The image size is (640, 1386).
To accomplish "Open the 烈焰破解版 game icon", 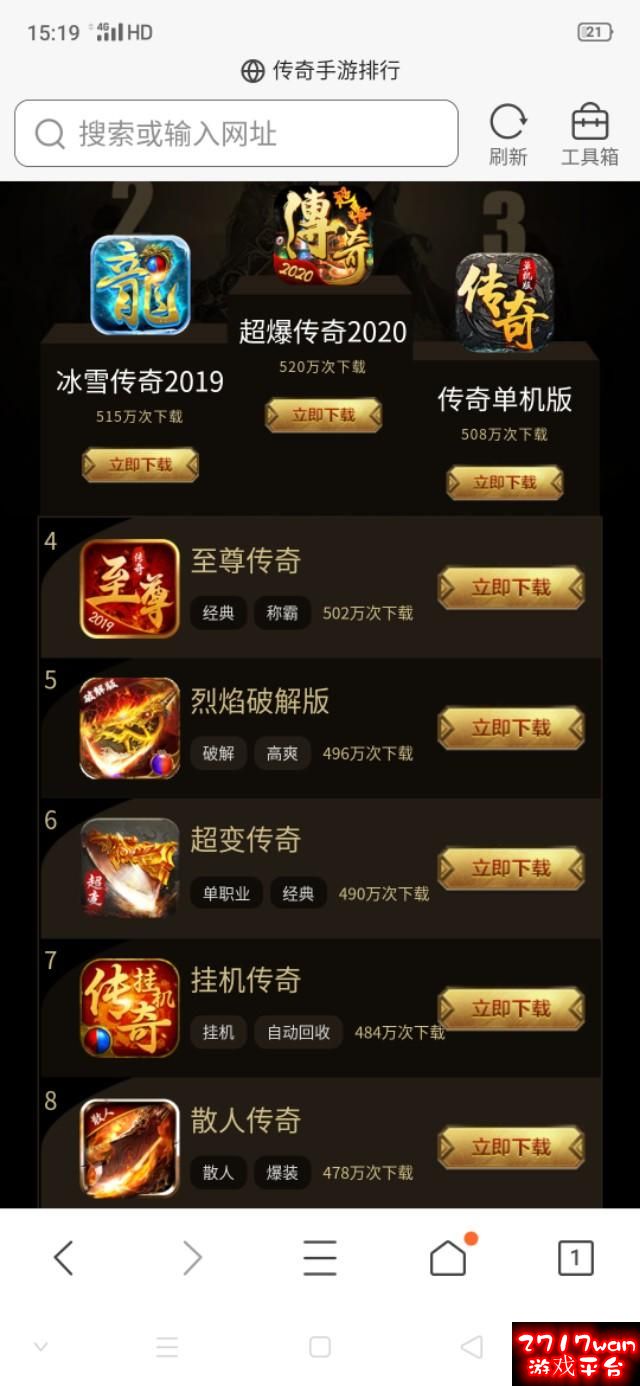I will click(x=129, y=728).
